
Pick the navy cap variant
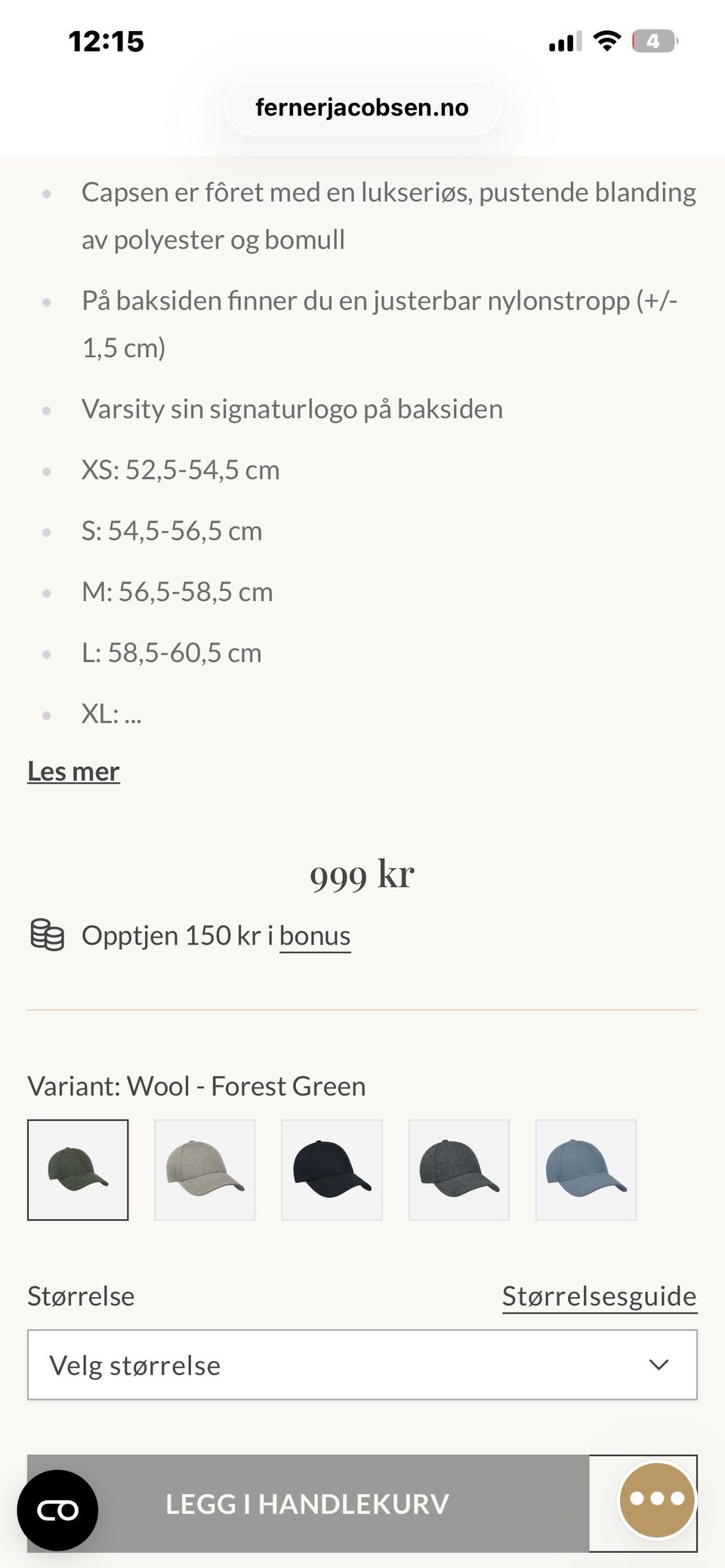click(x=332, y=1169)
